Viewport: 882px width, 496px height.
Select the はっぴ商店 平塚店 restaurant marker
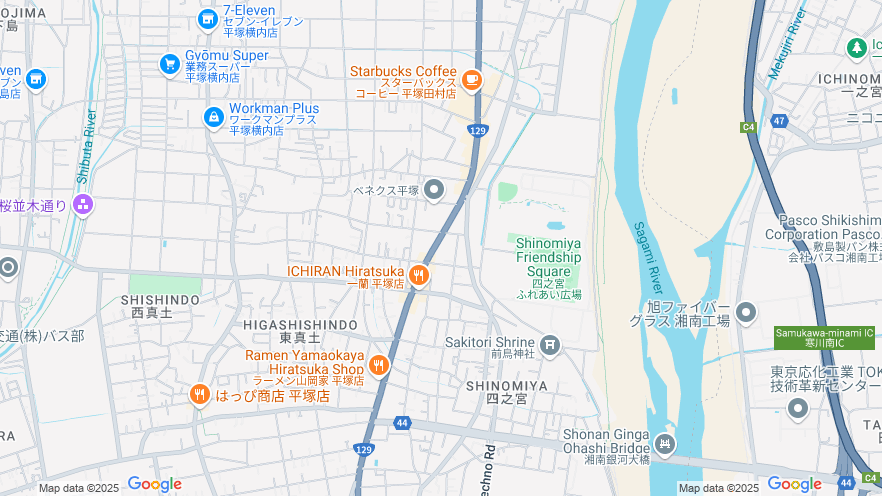(199, 395)
